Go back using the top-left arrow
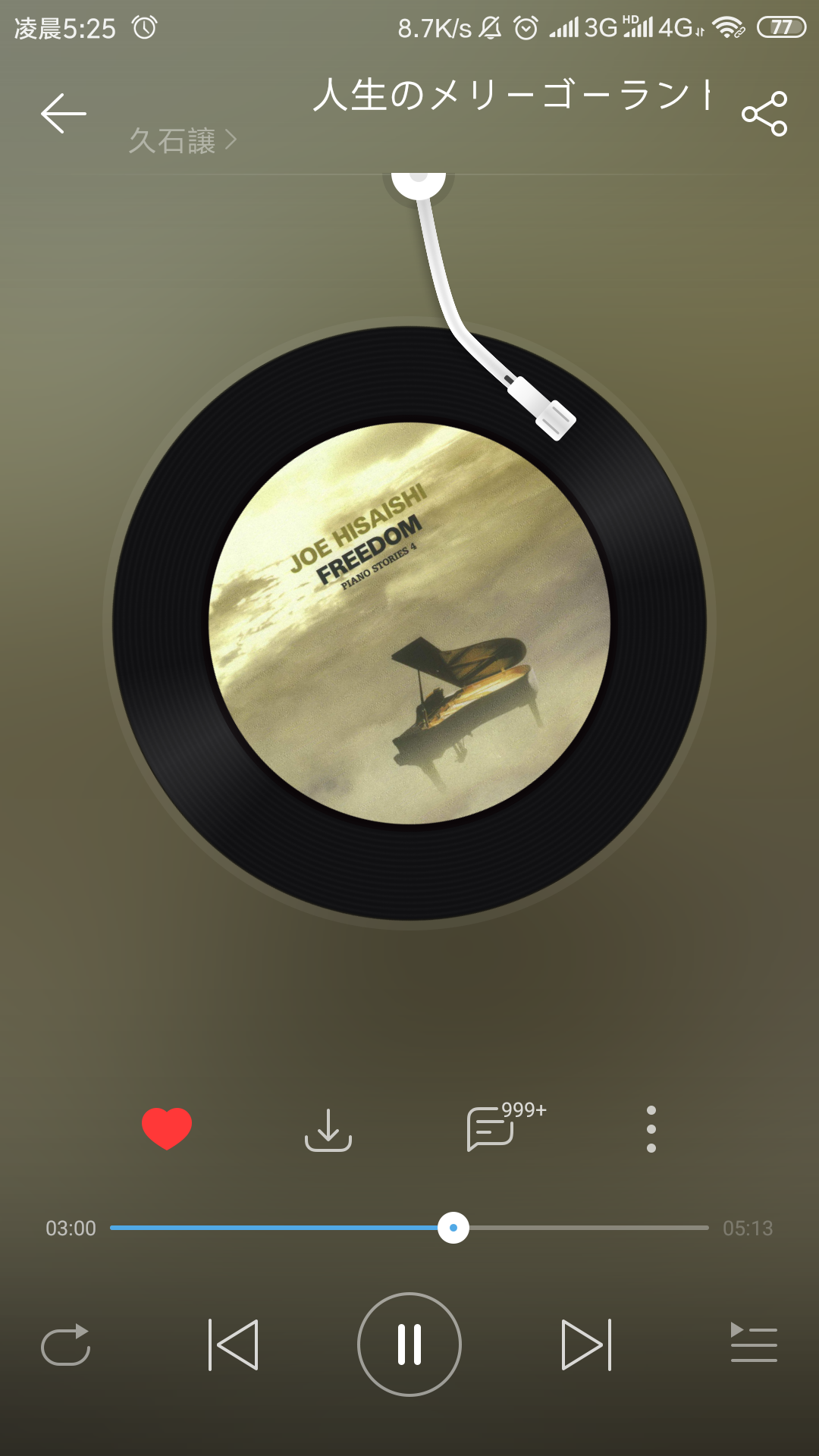Image resolution: width=819 pixels, height=1456 pixels. (x=64, y=114)
